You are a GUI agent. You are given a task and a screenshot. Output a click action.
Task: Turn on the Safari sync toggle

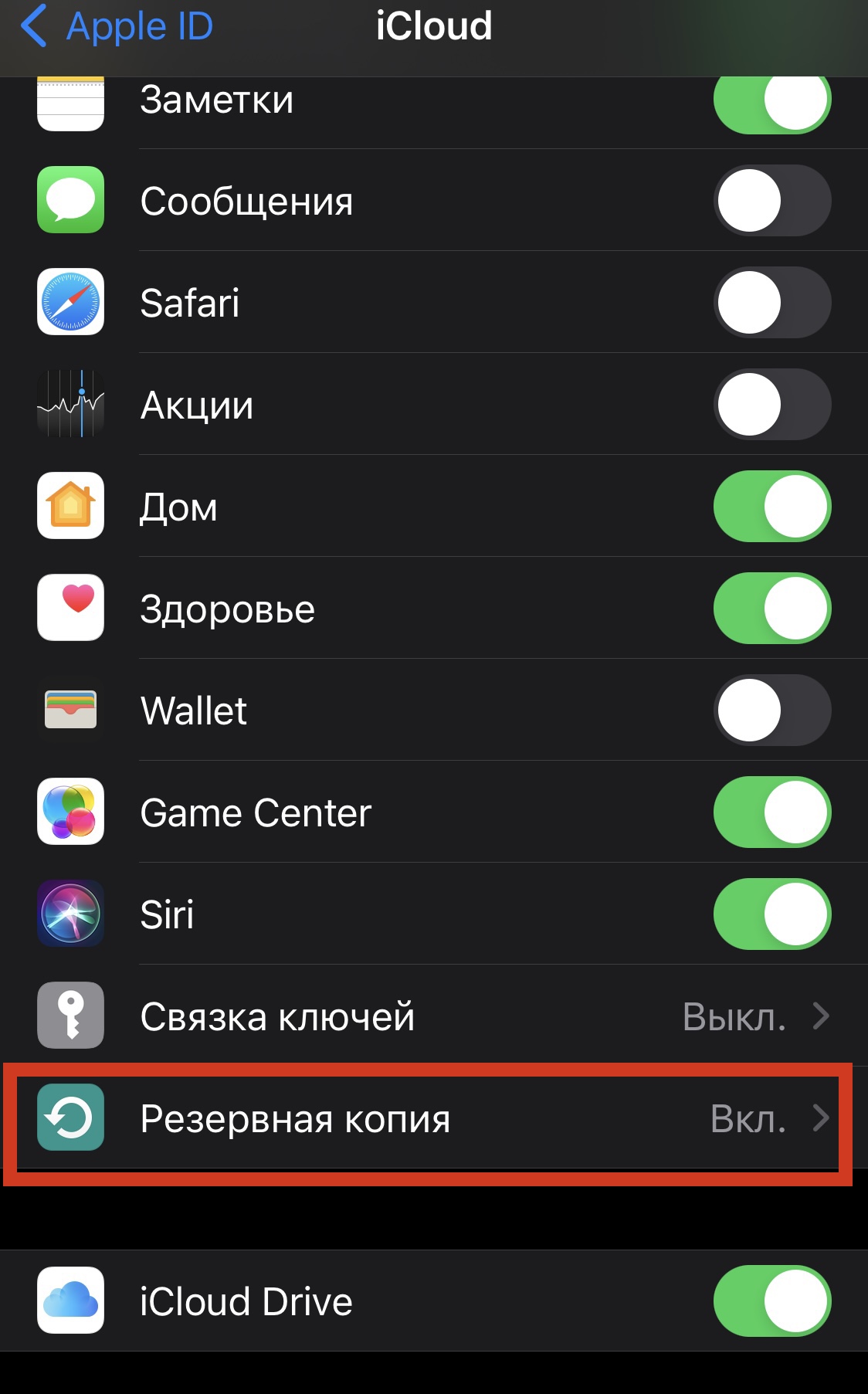tap(771, 303)
